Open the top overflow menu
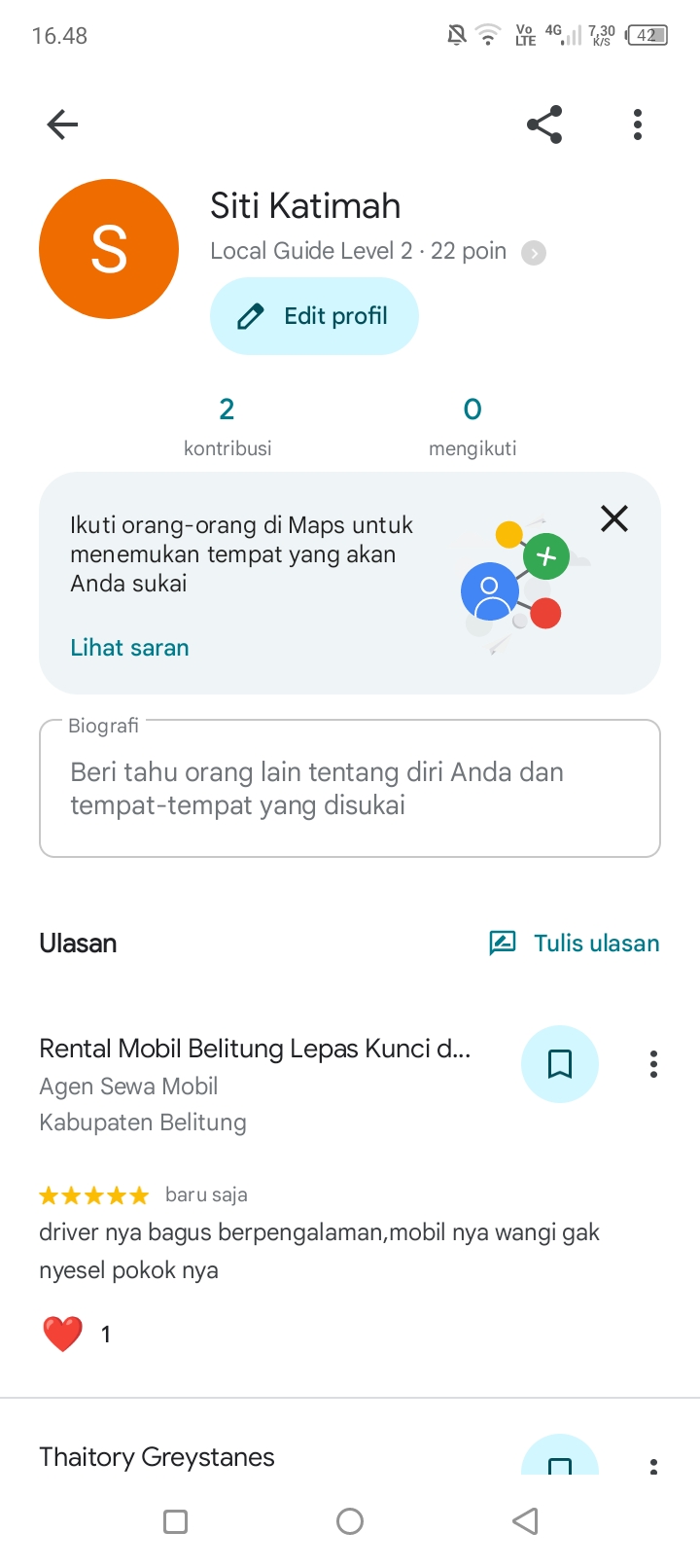Image resolution: width=700 pixels, height=1568 pixels. (638, 125)
